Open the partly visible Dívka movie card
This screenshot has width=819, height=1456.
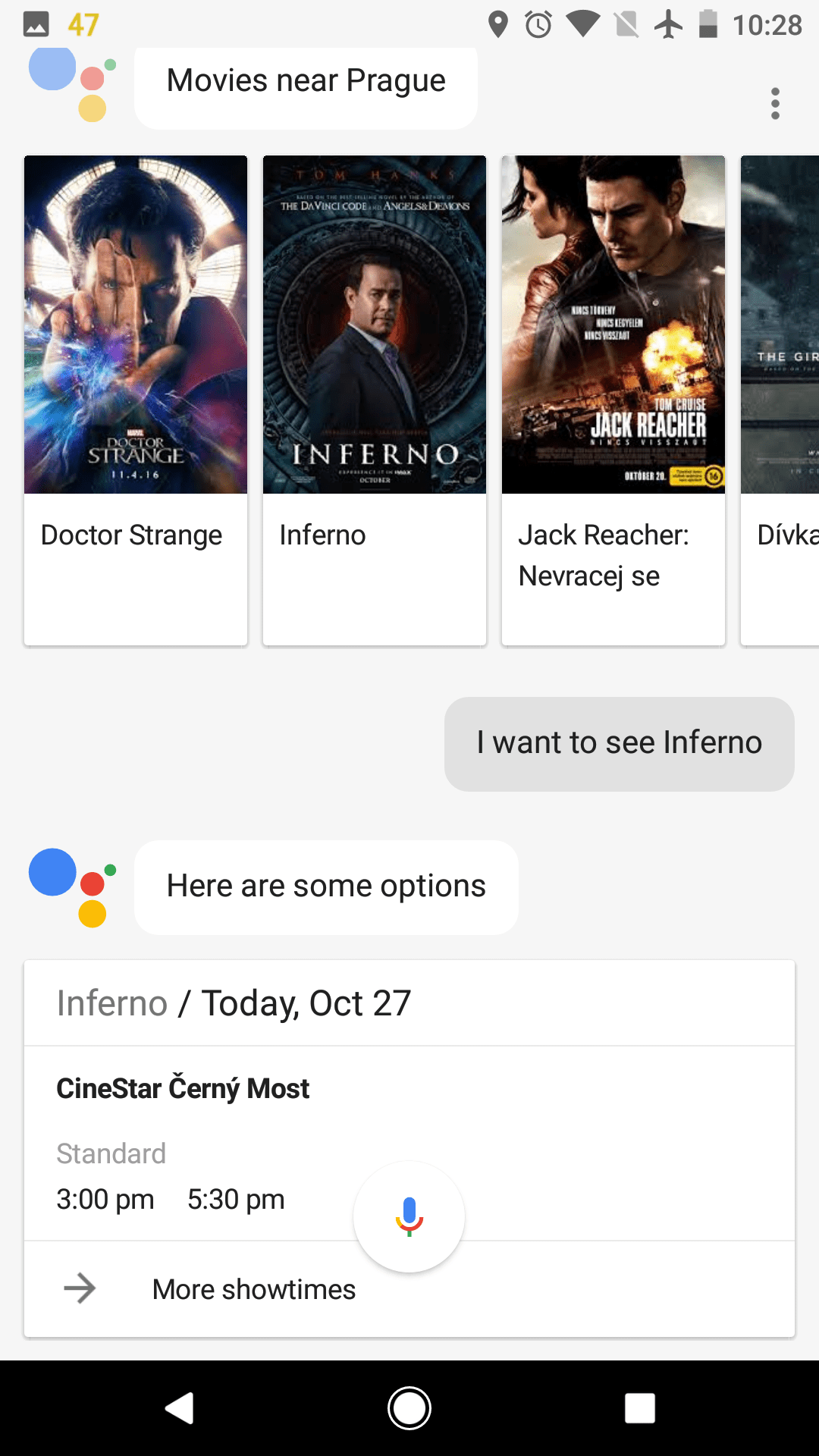(780, 400)
